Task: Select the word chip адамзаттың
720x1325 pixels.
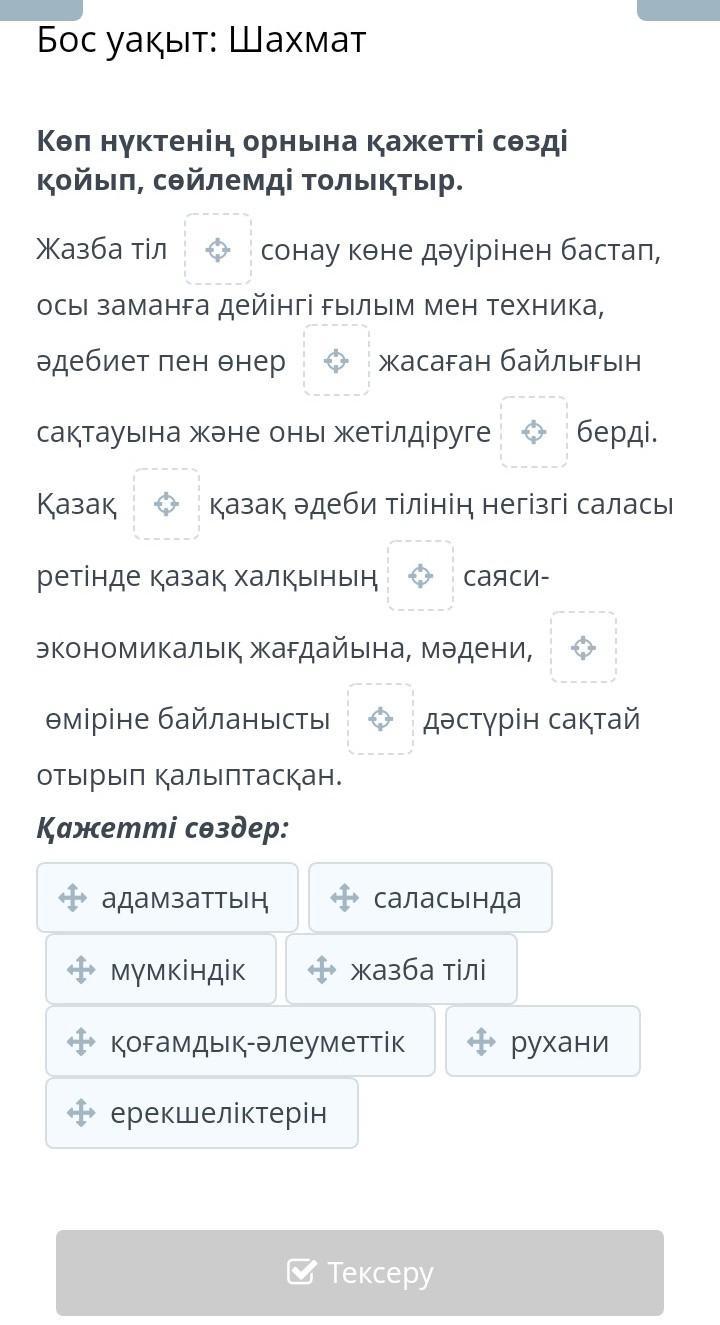Action: (x=167, y=897)
